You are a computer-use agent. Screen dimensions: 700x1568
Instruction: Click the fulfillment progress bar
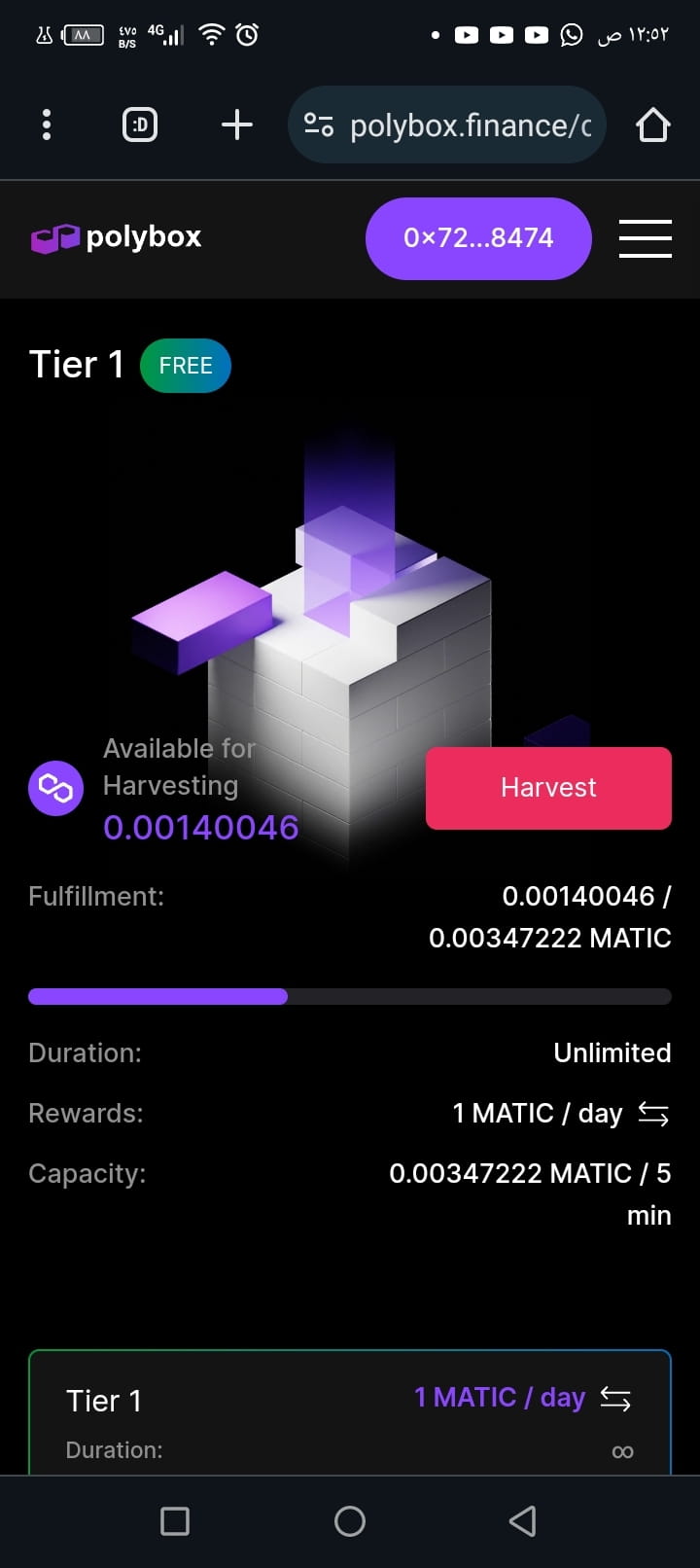350,996
